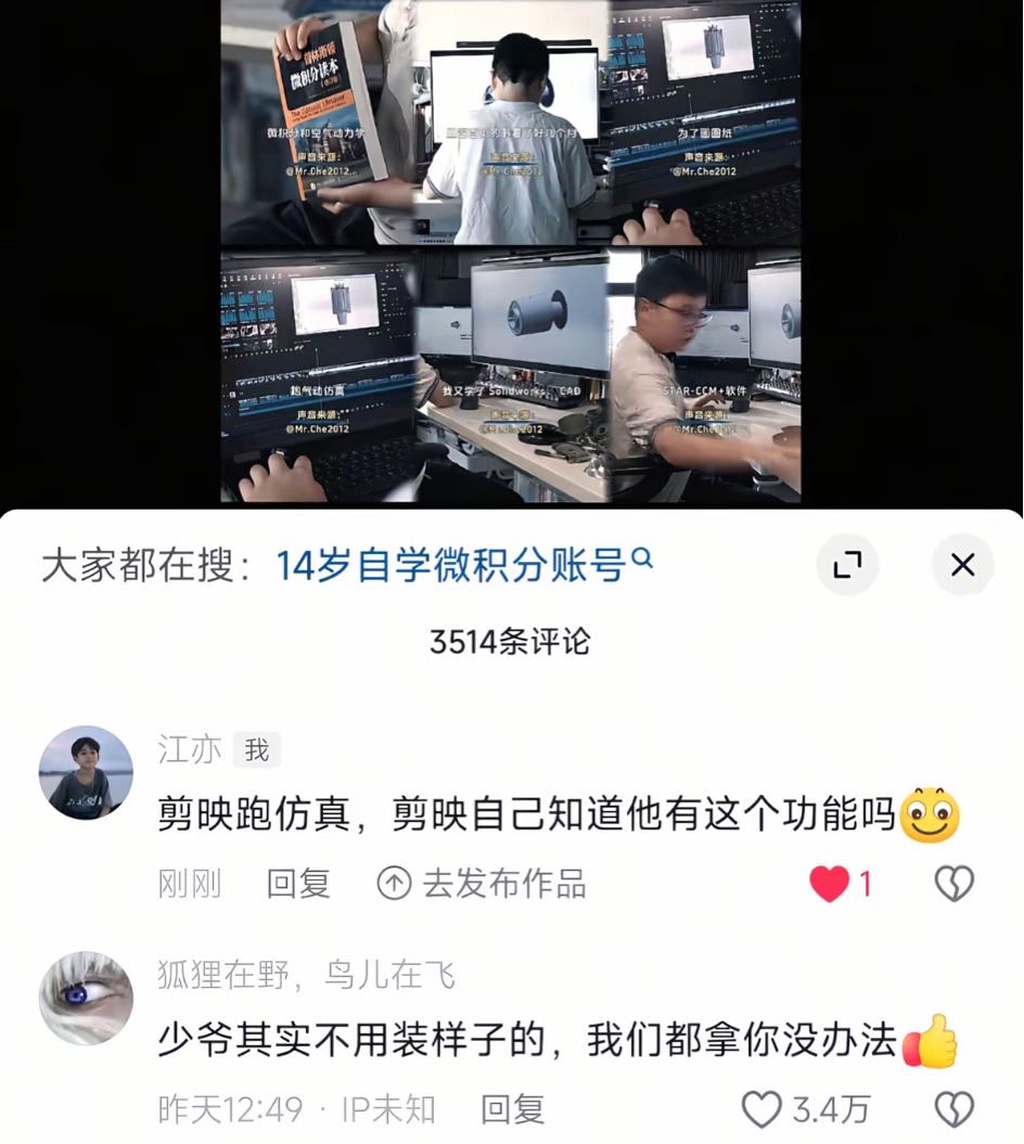Reply to 狐狸在野,鸟儿在飞's comment
The height and width of the screenshot is (1144, 1024).
[x=512, y=1109]
